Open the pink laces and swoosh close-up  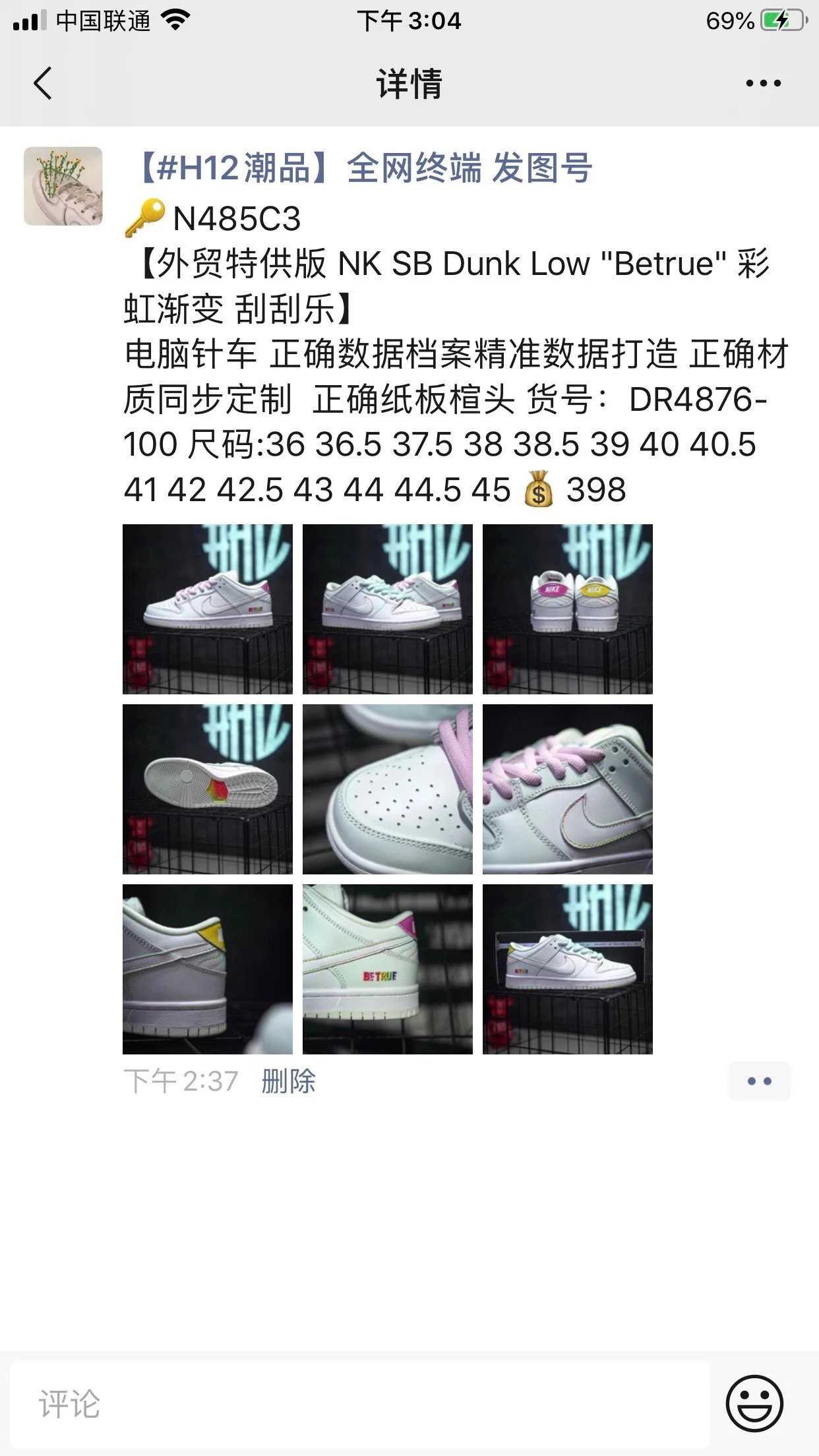[567, 789]
